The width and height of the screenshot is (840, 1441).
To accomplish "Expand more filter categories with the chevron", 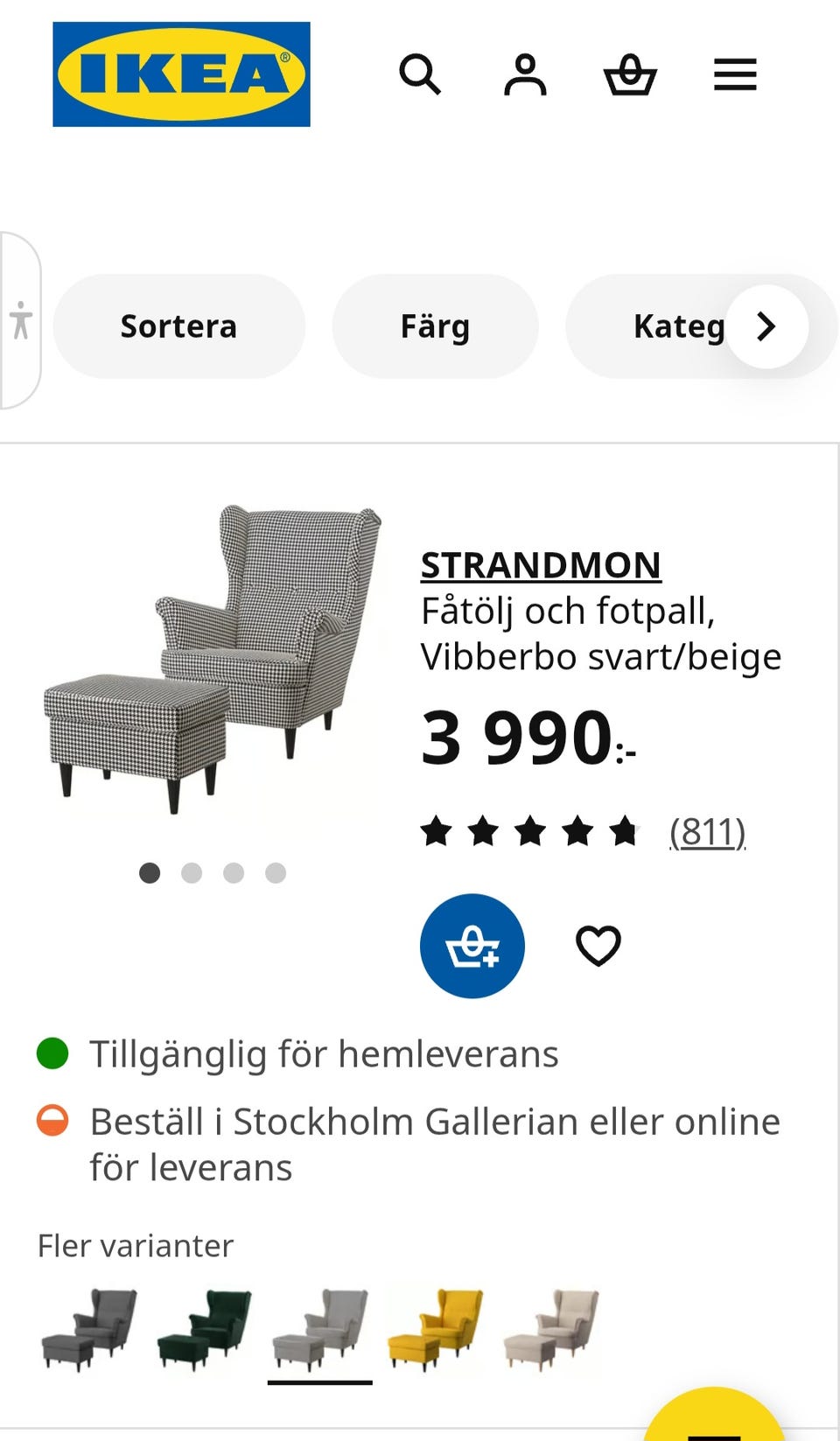I will [766, 325].
